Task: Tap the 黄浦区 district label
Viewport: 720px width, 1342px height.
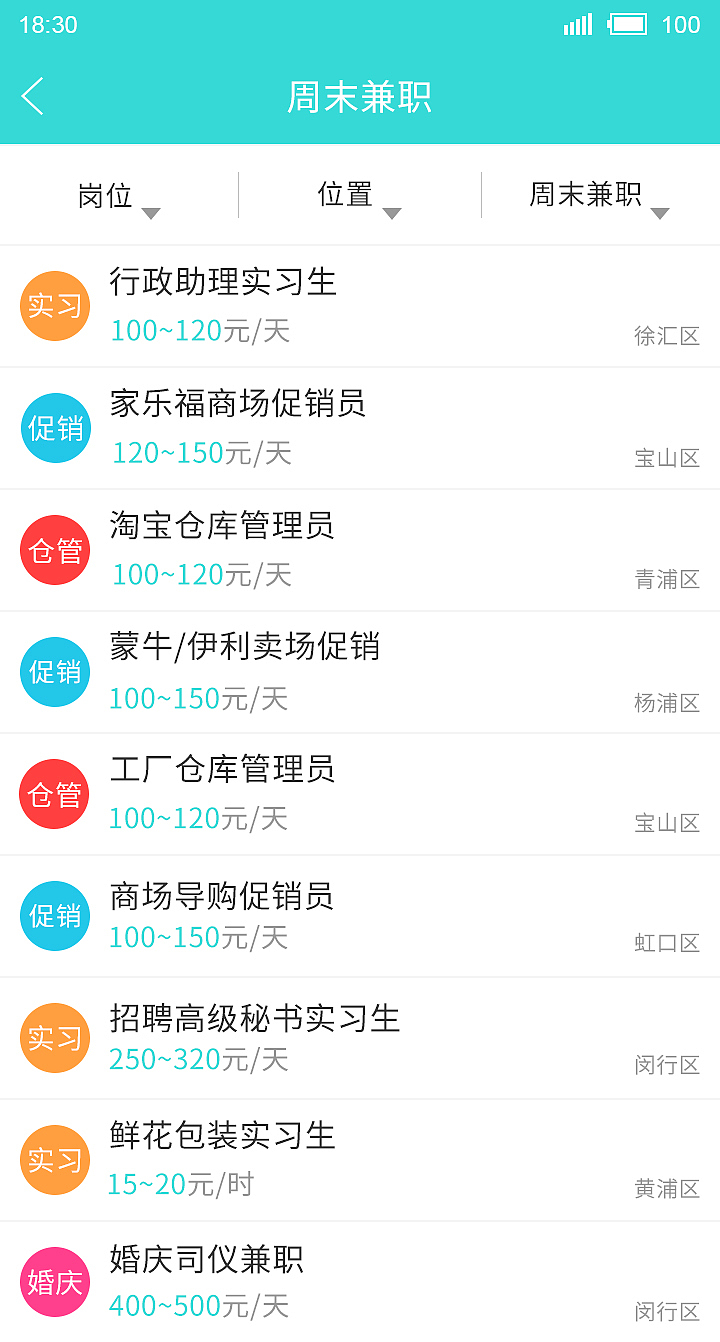Action: click(668, 1190)
